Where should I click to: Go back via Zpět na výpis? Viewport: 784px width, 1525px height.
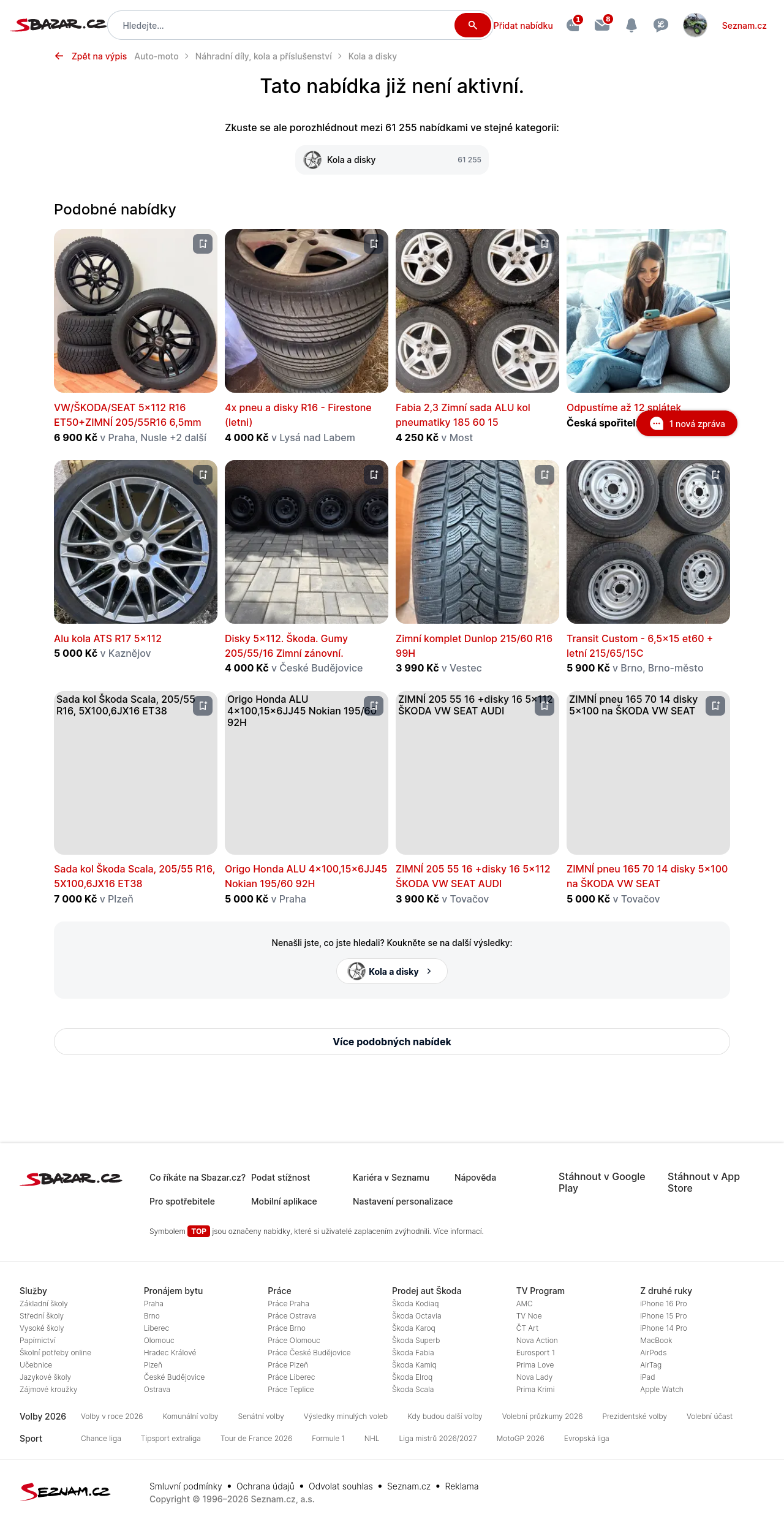tap(91, 56)
